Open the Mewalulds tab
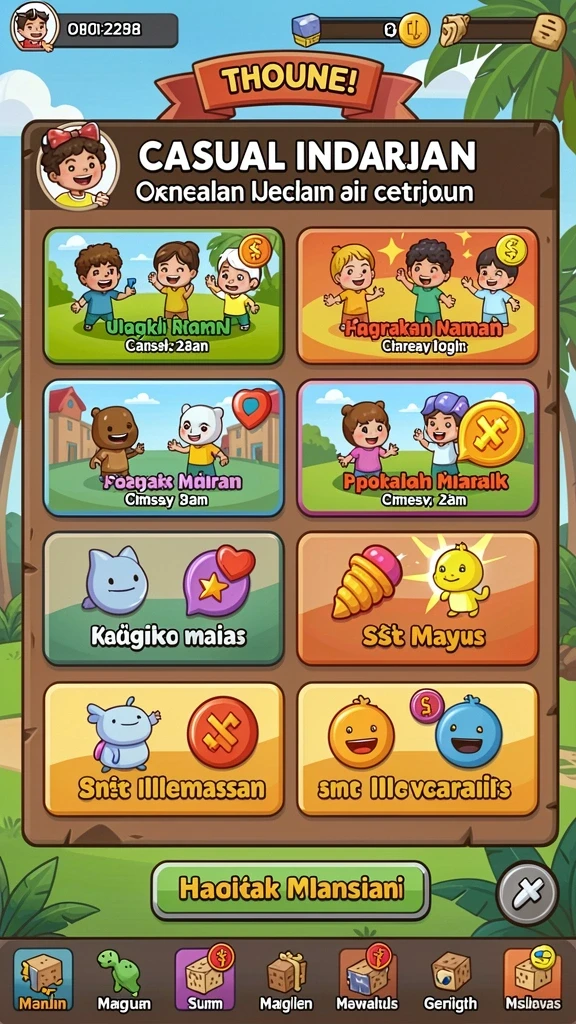This screenshot has width=576, height=1024. click(x=368, y=980)
